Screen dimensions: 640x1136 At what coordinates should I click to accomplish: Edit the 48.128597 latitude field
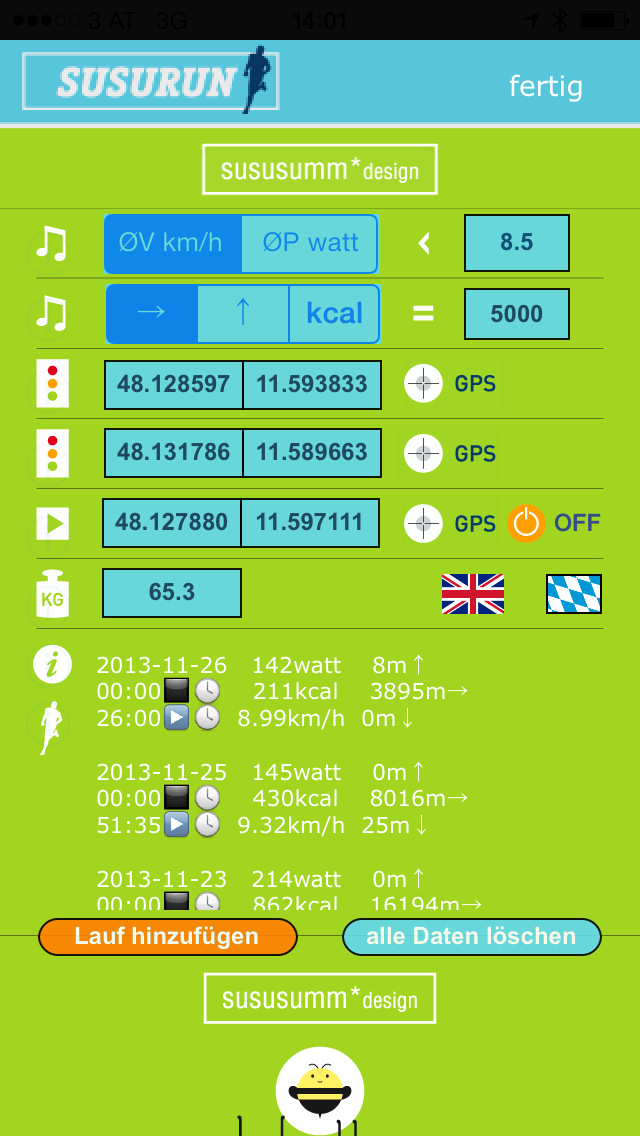click(173, 384)
